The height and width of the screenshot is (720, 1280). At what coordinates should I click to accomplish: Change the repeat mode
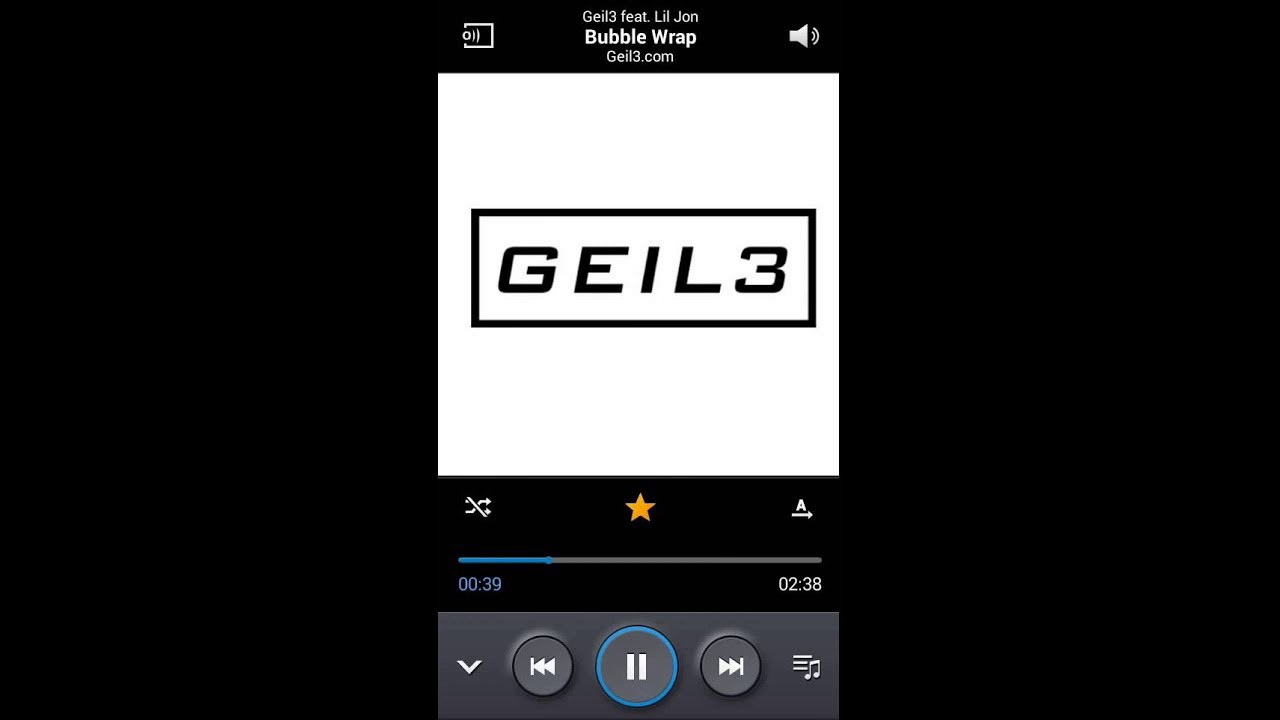click(802, 509)
